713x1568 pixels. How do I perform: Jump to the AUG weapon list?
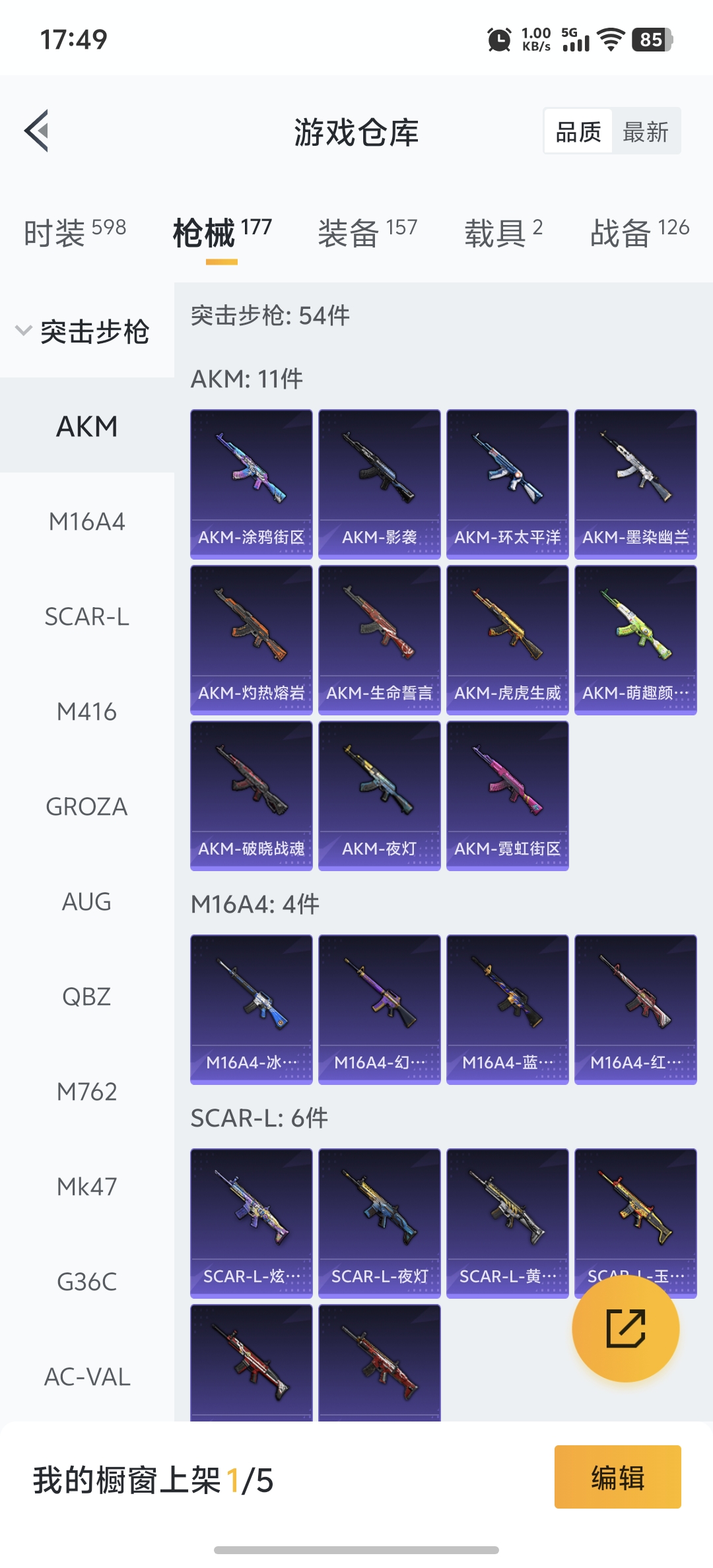pyautogui.click(x=86, y=902)
